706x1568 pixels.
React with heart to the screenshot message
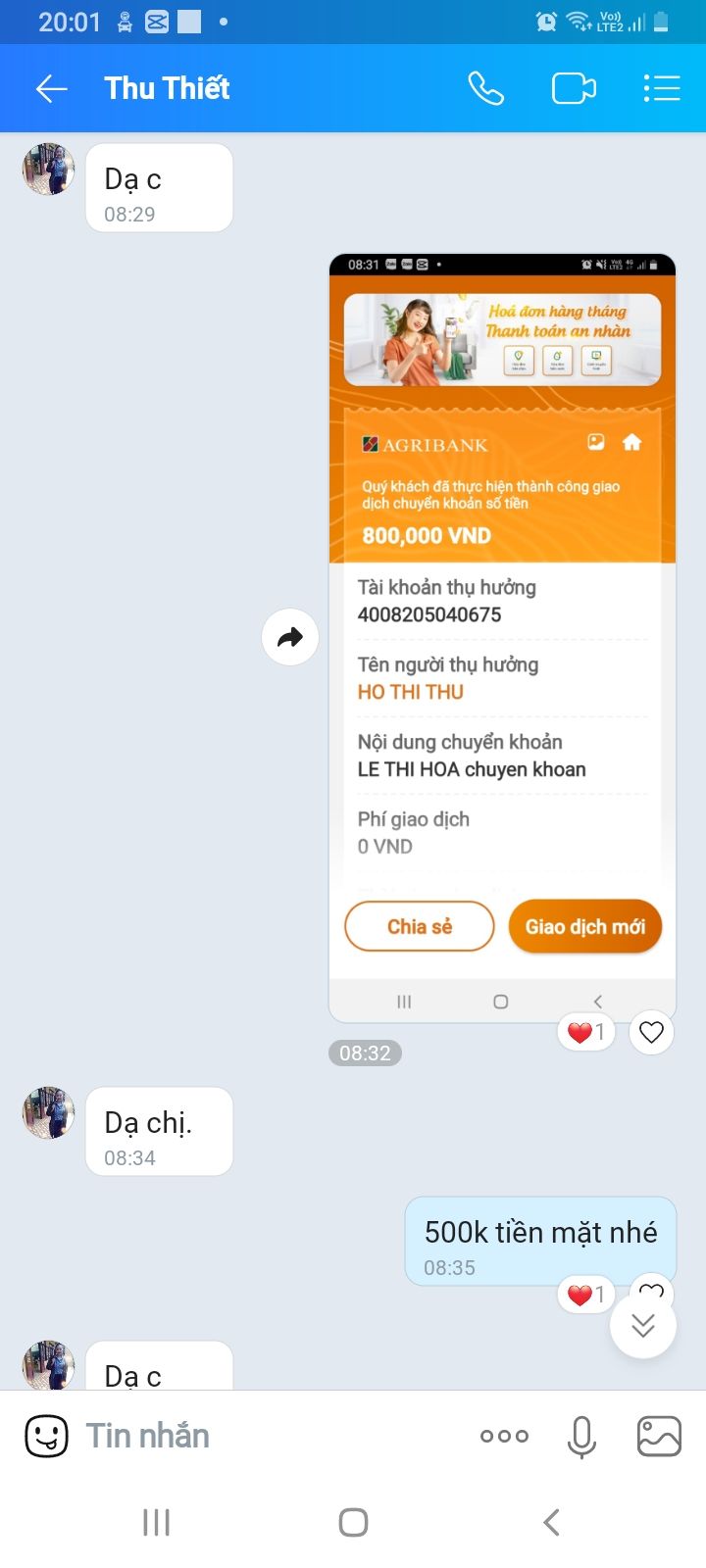click(x=651, y=1032)
